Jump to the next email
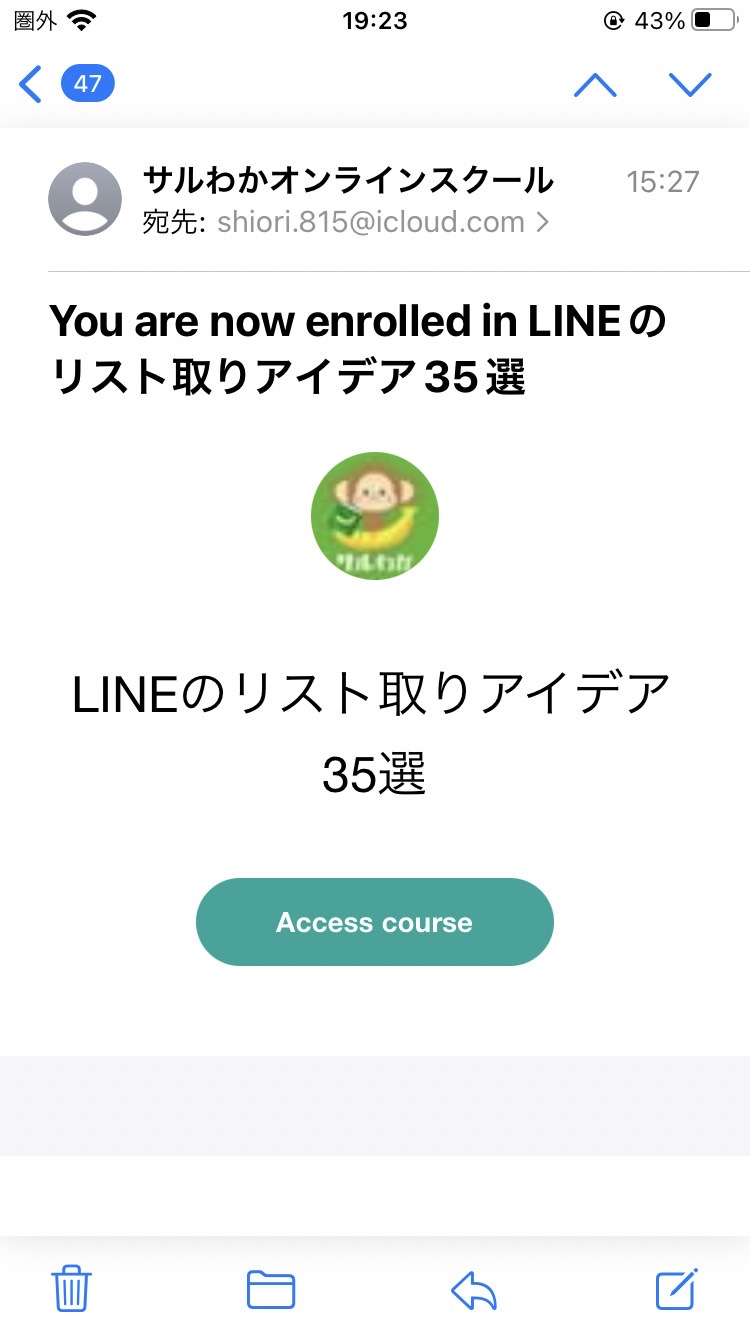Viewport: 750px width, 1334px height. (x=690, y=85)
